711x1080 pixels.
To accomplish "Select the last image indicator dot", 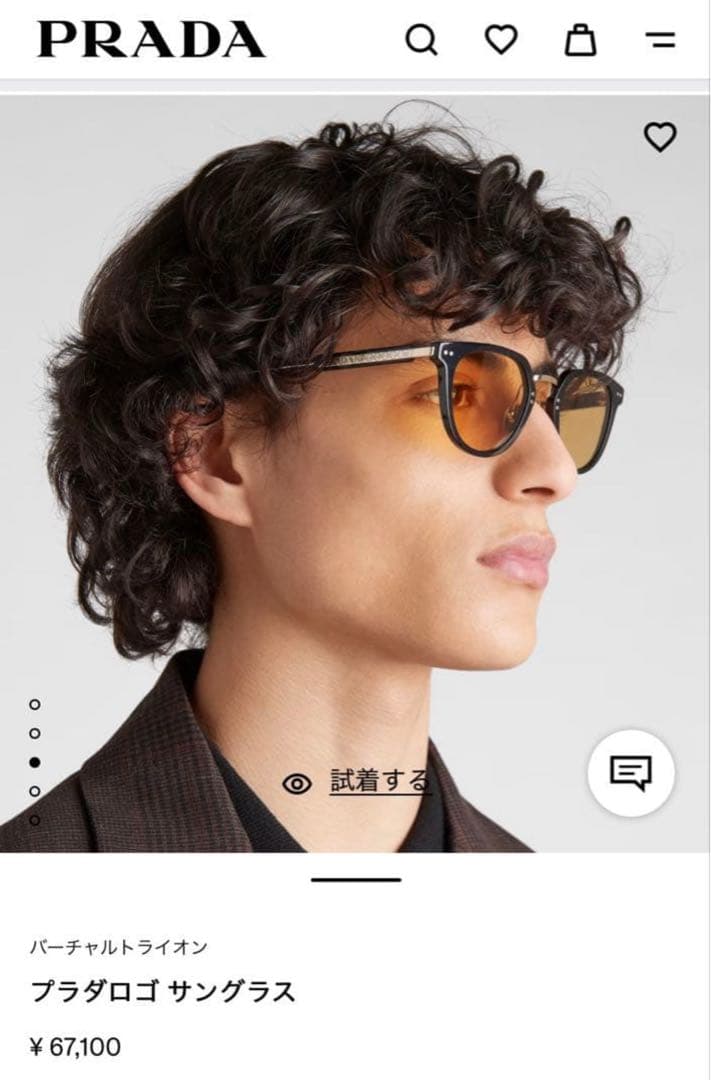I will [35, 820].
